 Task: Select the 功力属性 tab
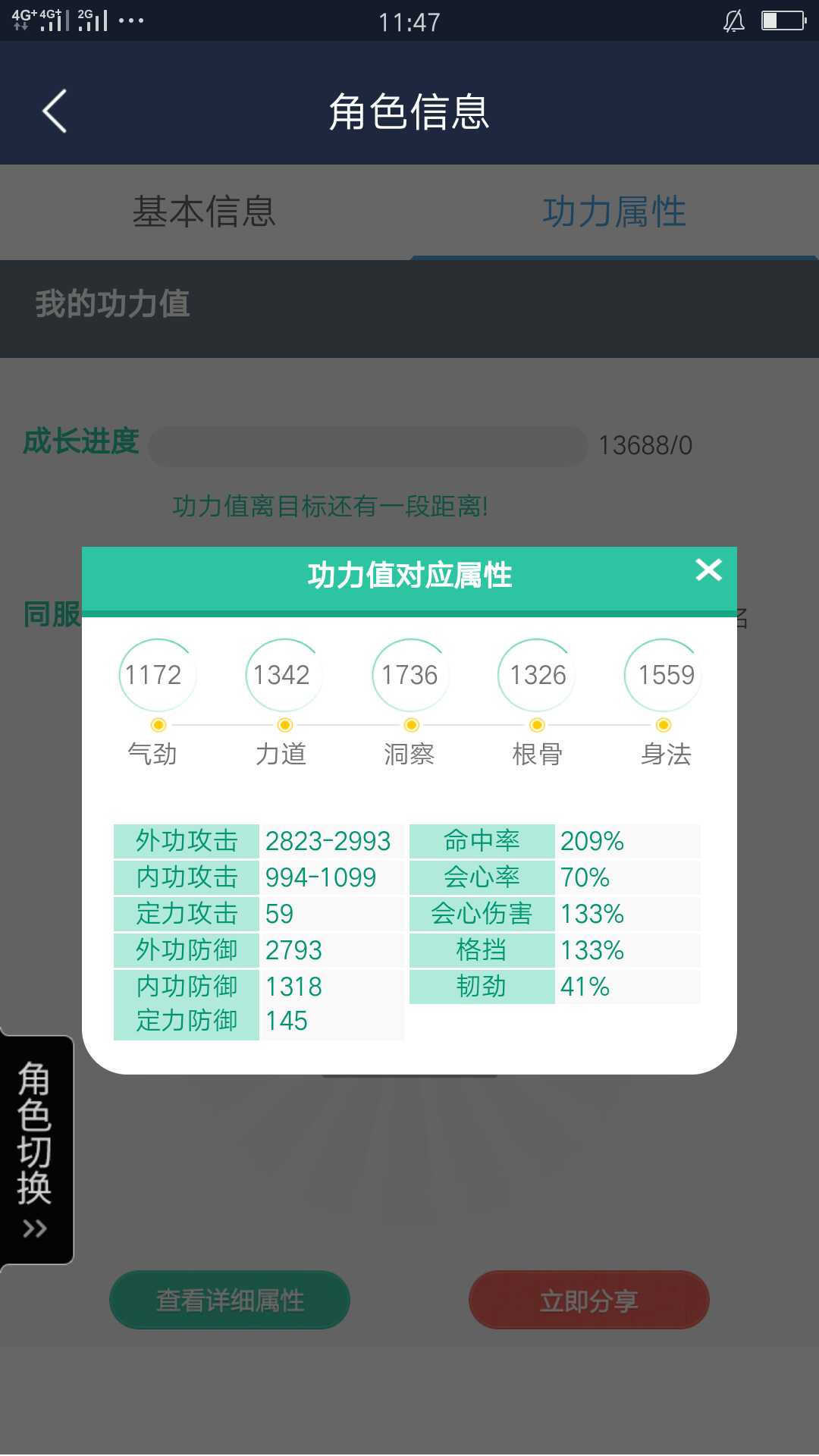(613, 212)
